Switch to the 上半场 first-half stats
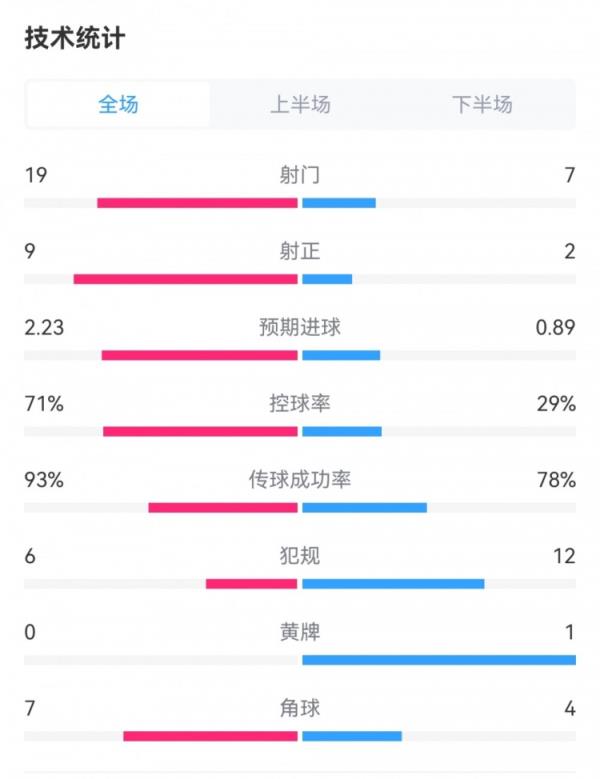 tap(300, 104)
